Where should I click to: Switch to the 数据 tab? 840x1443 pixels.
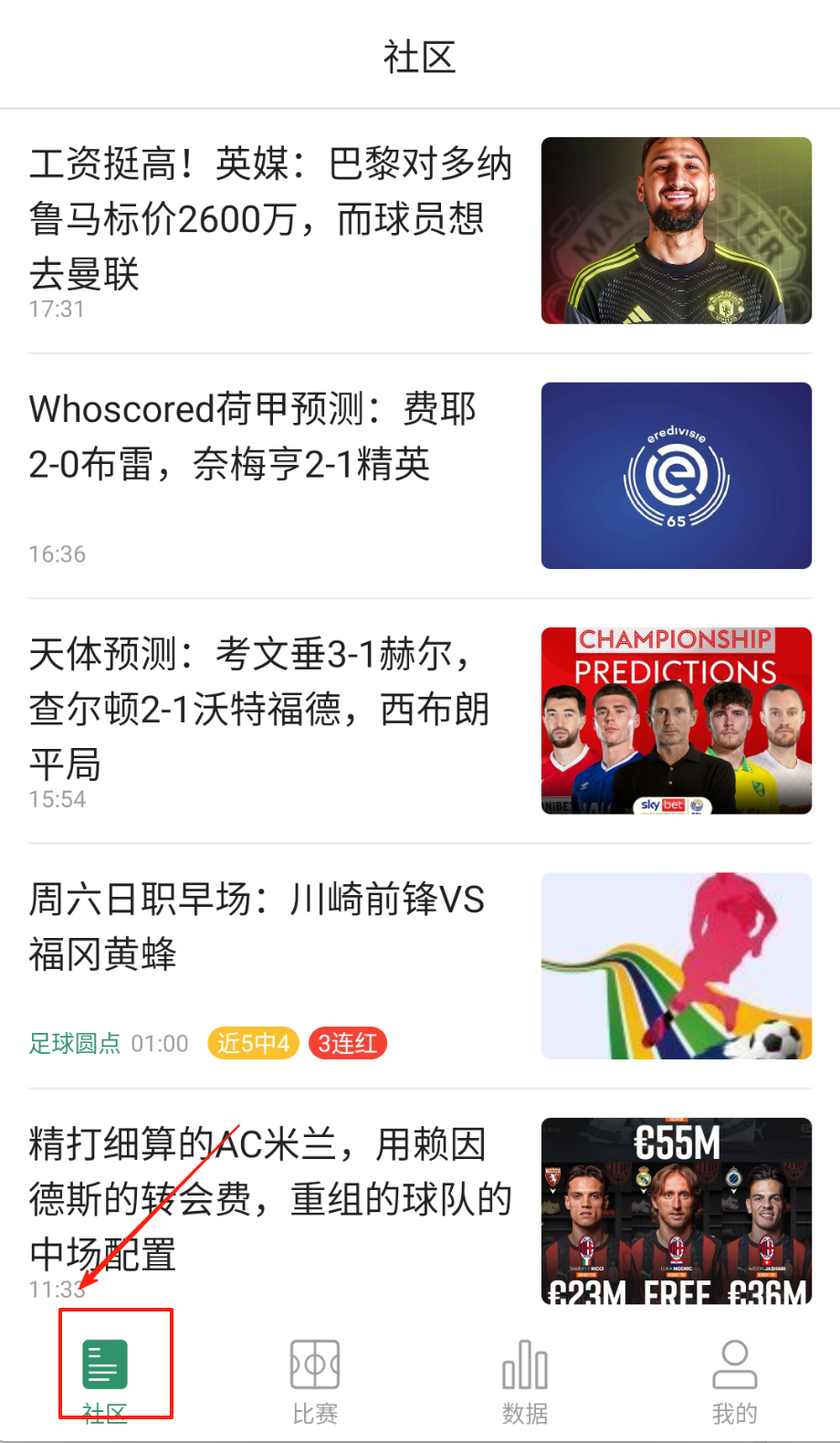pyautogui.click(x=525, y=1379)
